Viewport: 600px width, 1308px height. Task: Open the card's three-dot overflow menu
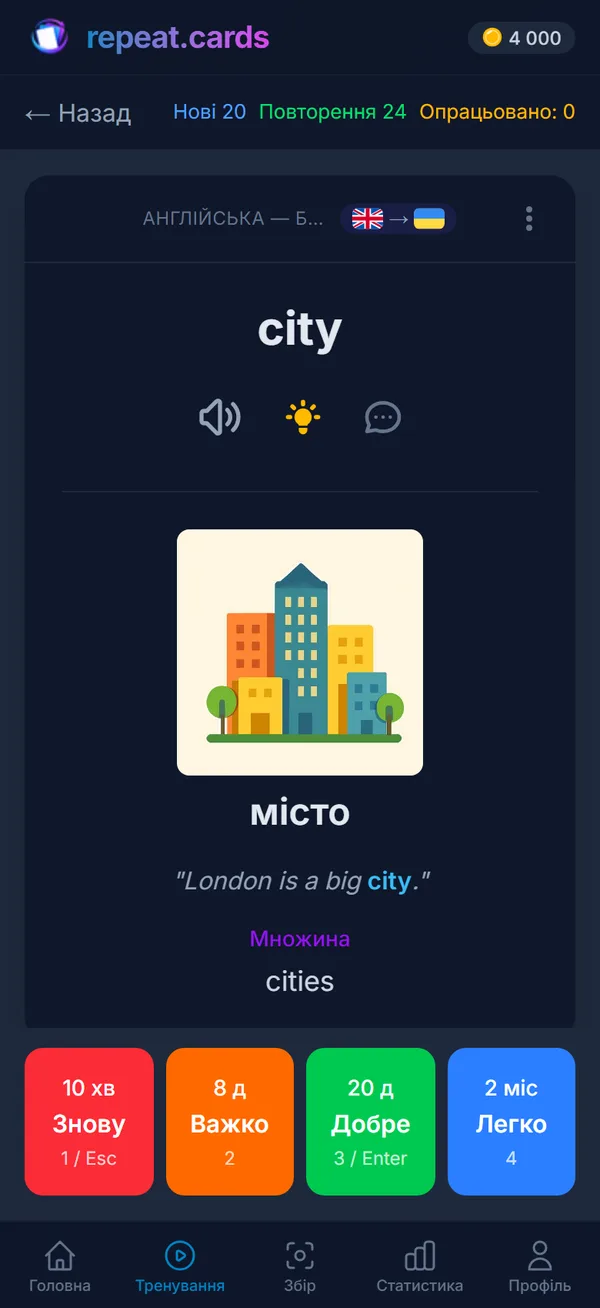click(x=529, y=219)
